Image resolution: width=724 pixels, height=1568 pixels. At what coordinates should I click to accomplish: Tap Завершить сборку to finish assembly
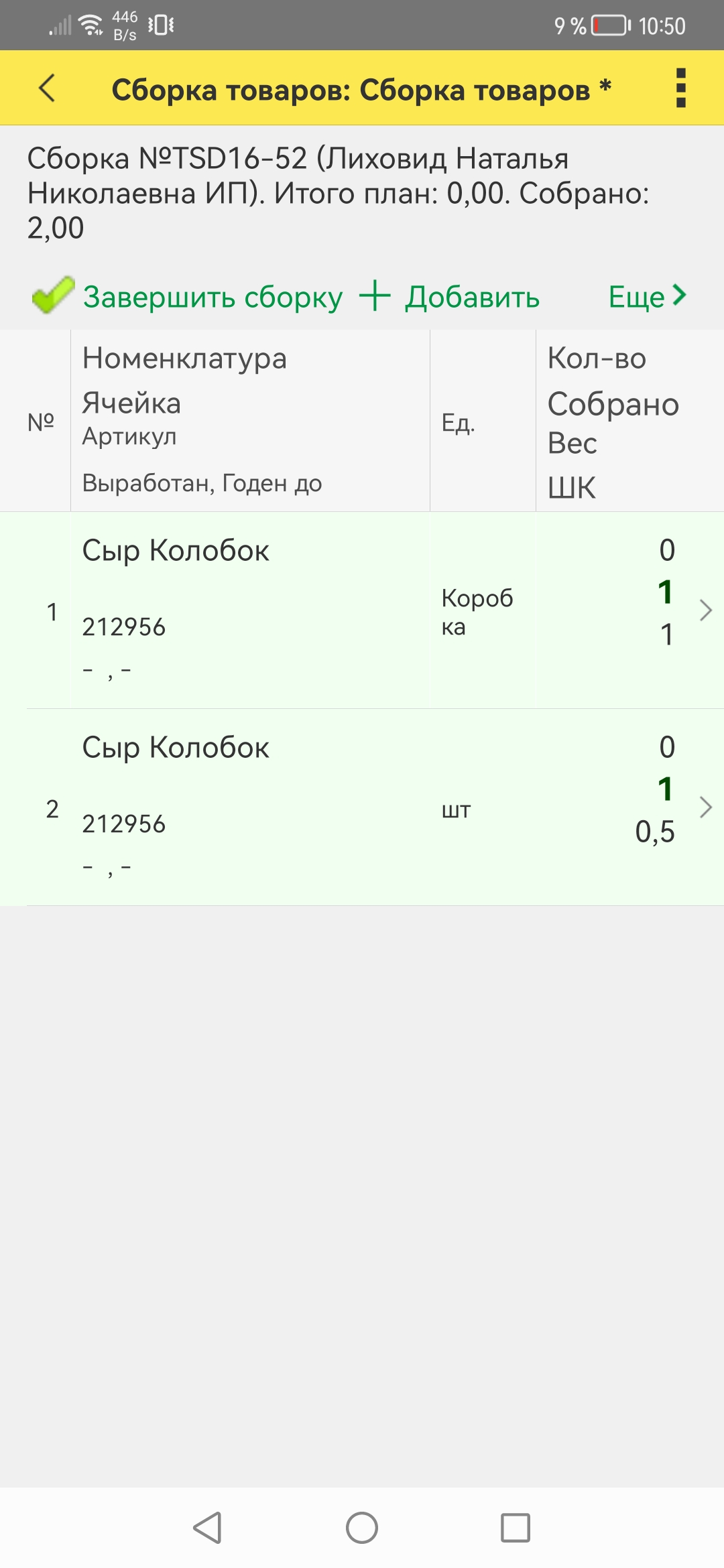tap(188, 296)
